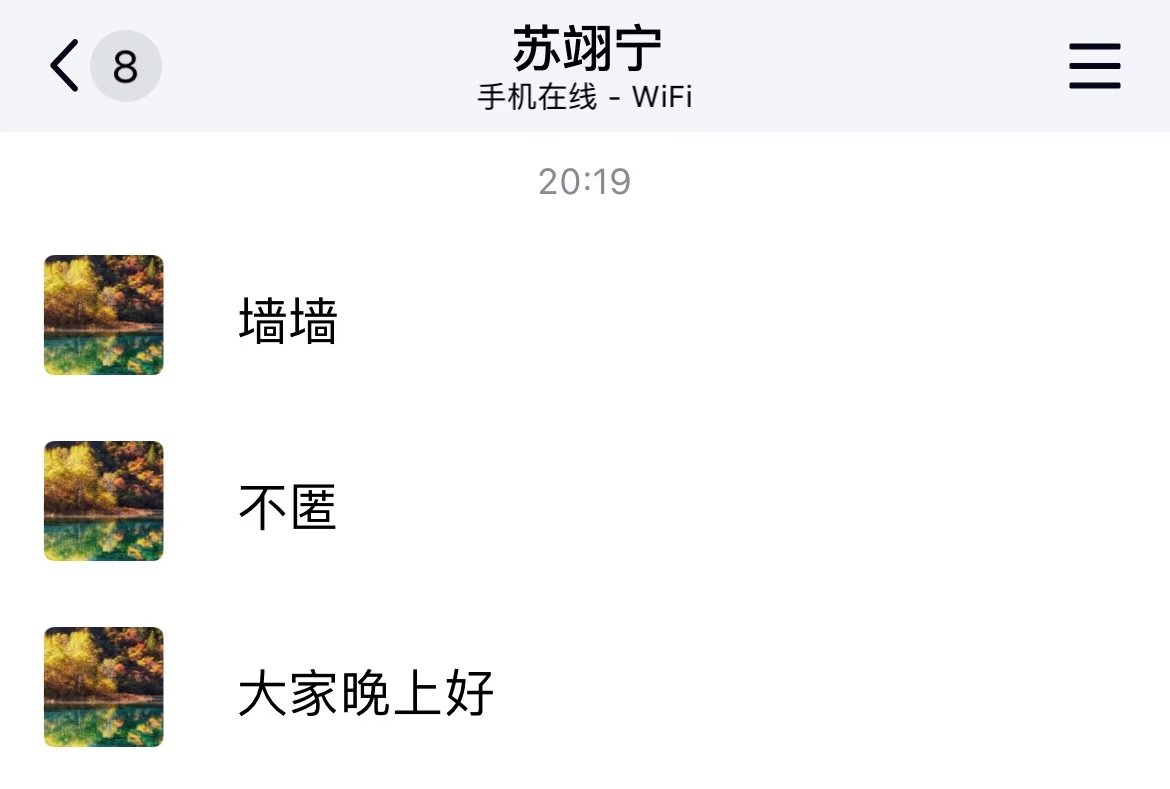
Task: Tap the avatar beside the 不匿 message
Action: click(104, 501)
